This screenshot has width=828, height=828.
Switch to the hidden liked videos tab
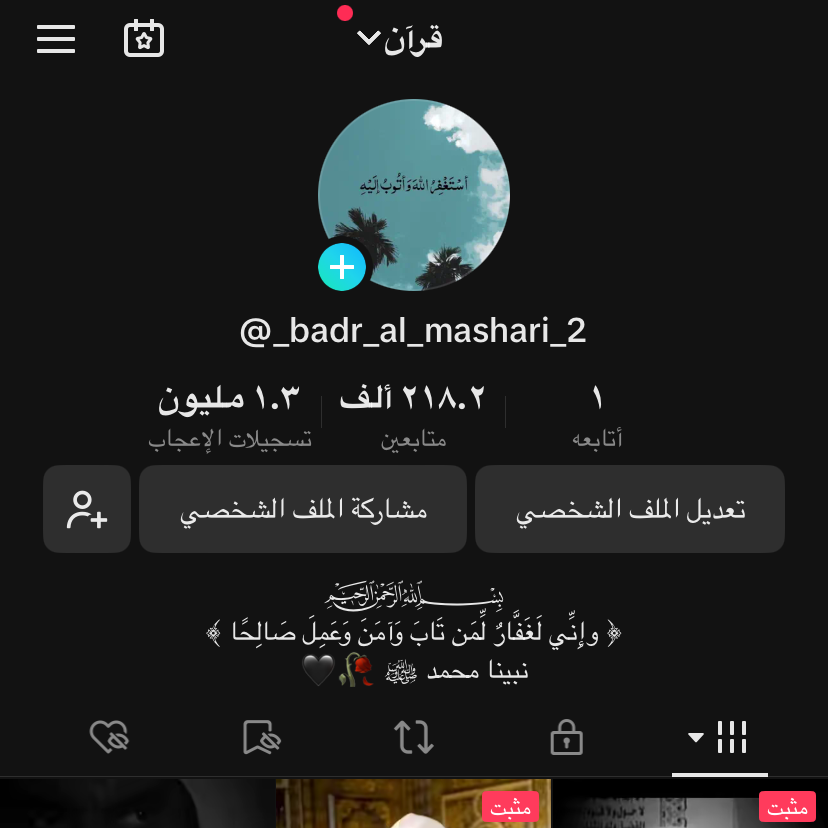[109, 738]
